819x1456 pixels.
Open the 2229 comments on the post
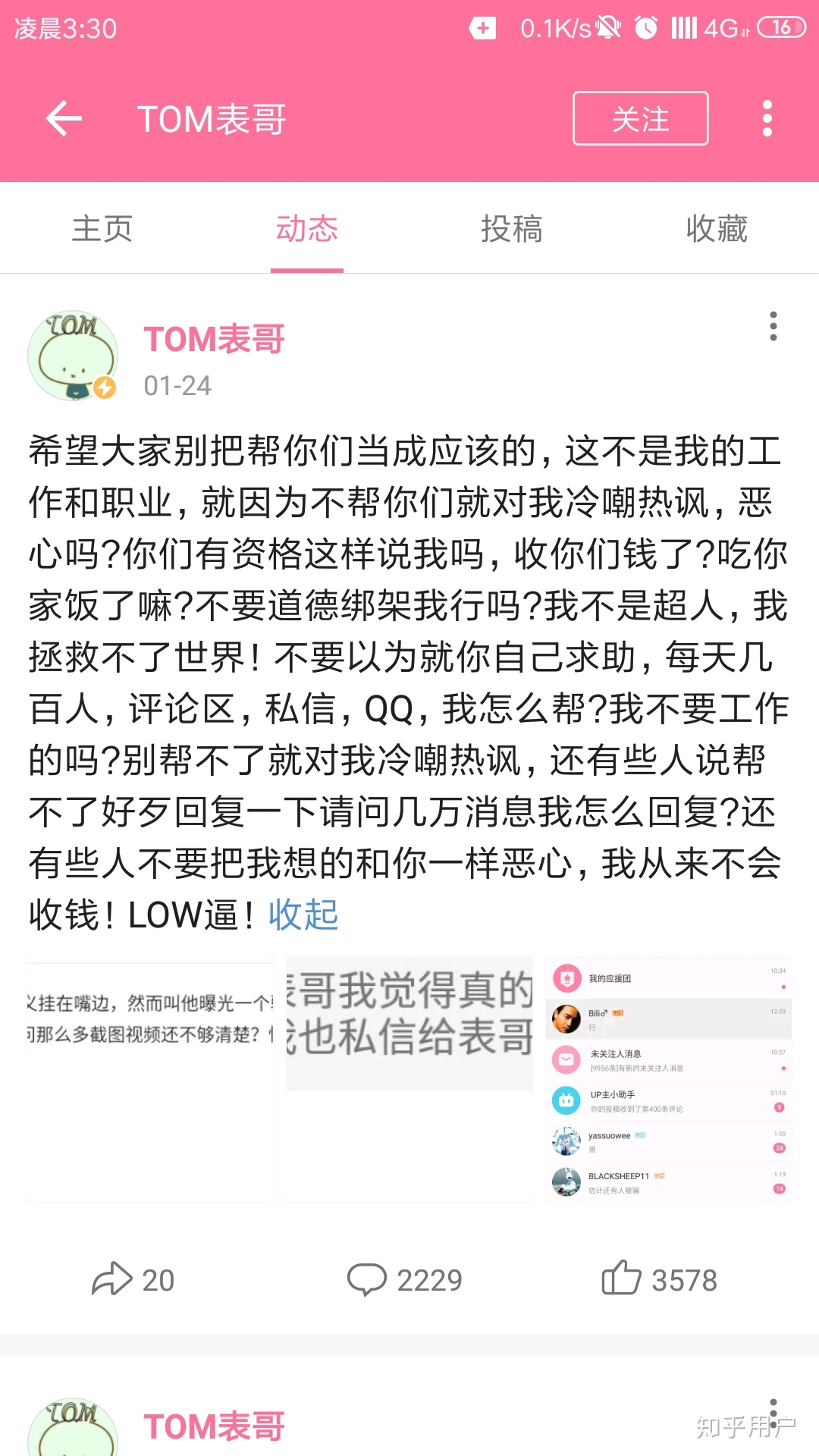click(x=405, y=1279)
